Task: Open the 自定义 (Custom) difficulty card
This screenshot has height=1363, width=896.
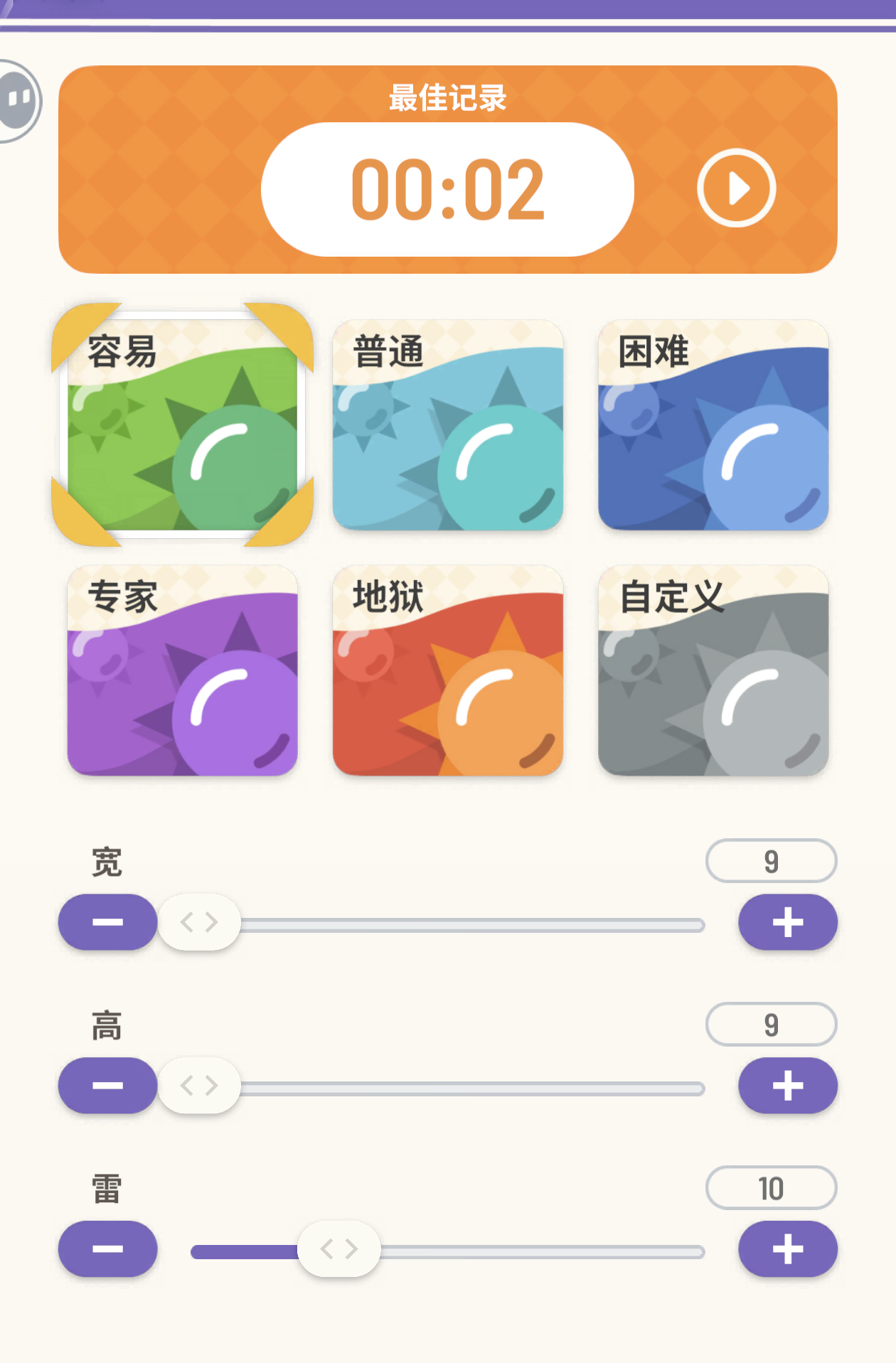Action: tap(713, 672)
